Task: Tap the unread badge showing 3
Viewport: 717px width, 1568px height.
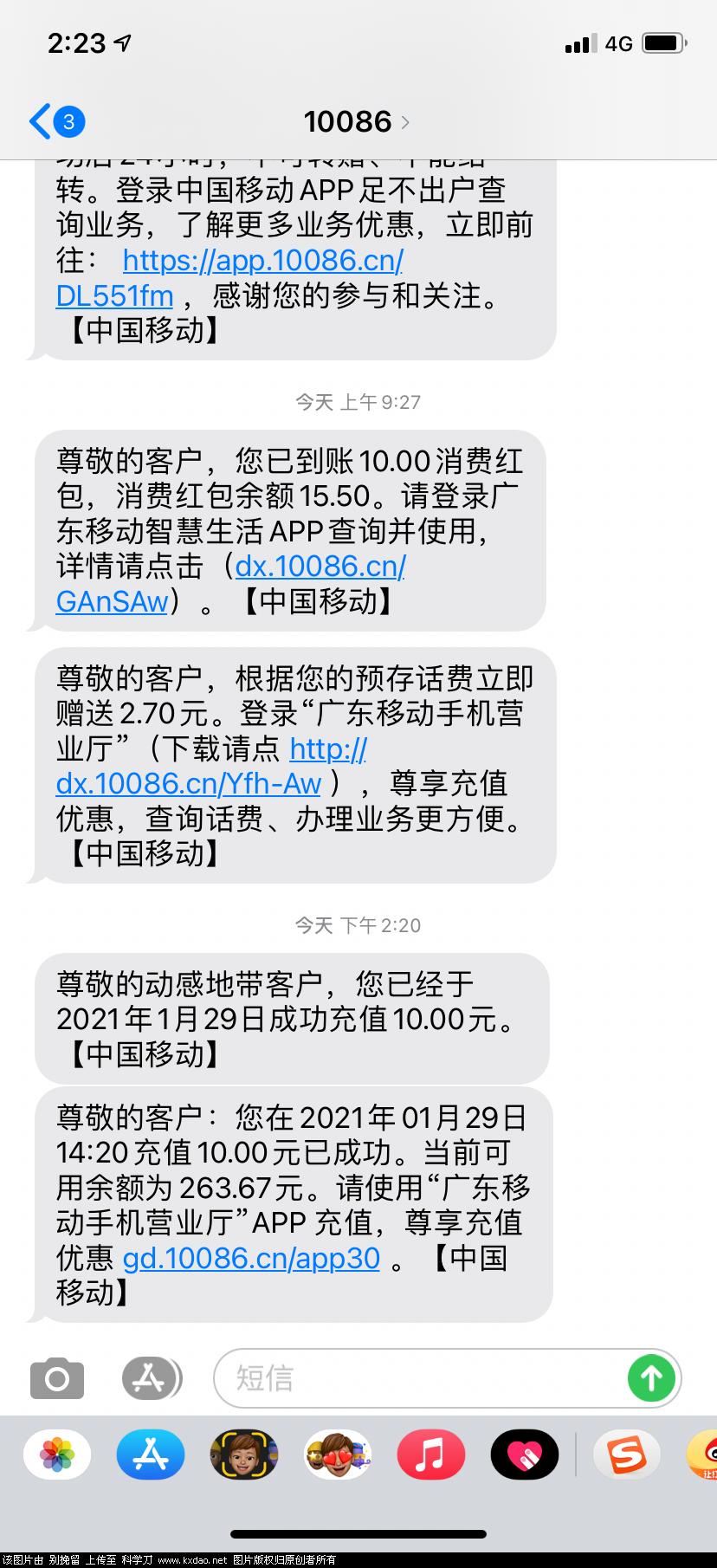Action: click(66, 122)
